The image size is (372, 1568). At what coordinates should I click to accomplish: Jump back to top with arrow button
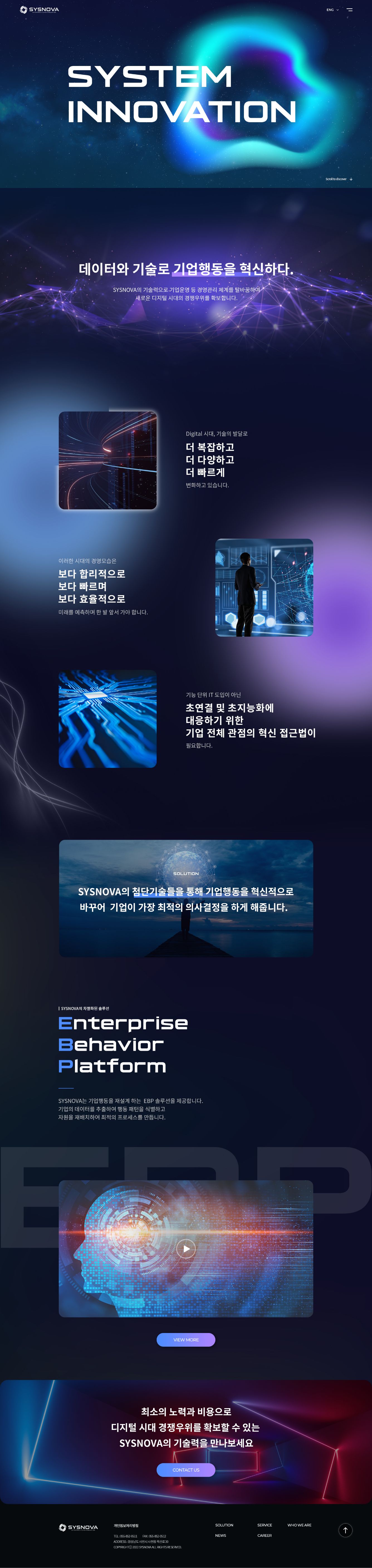345,1530
